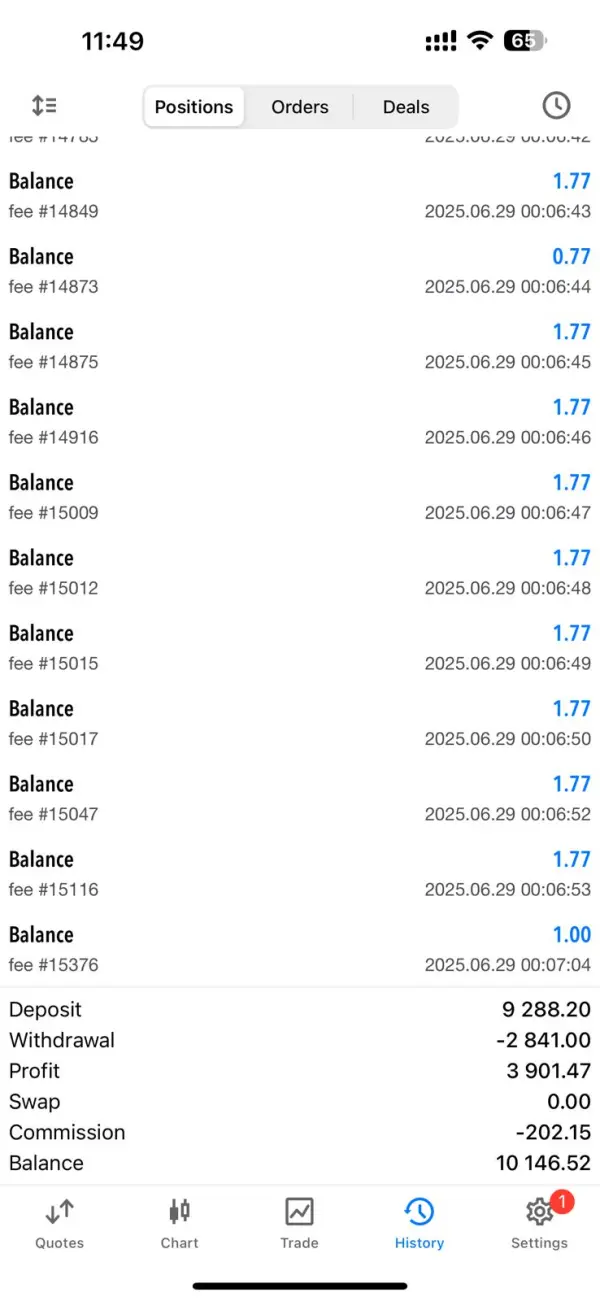Go to the Quotes tab
Viewport: 600px width, 1301px height.
coord(59,1224)
